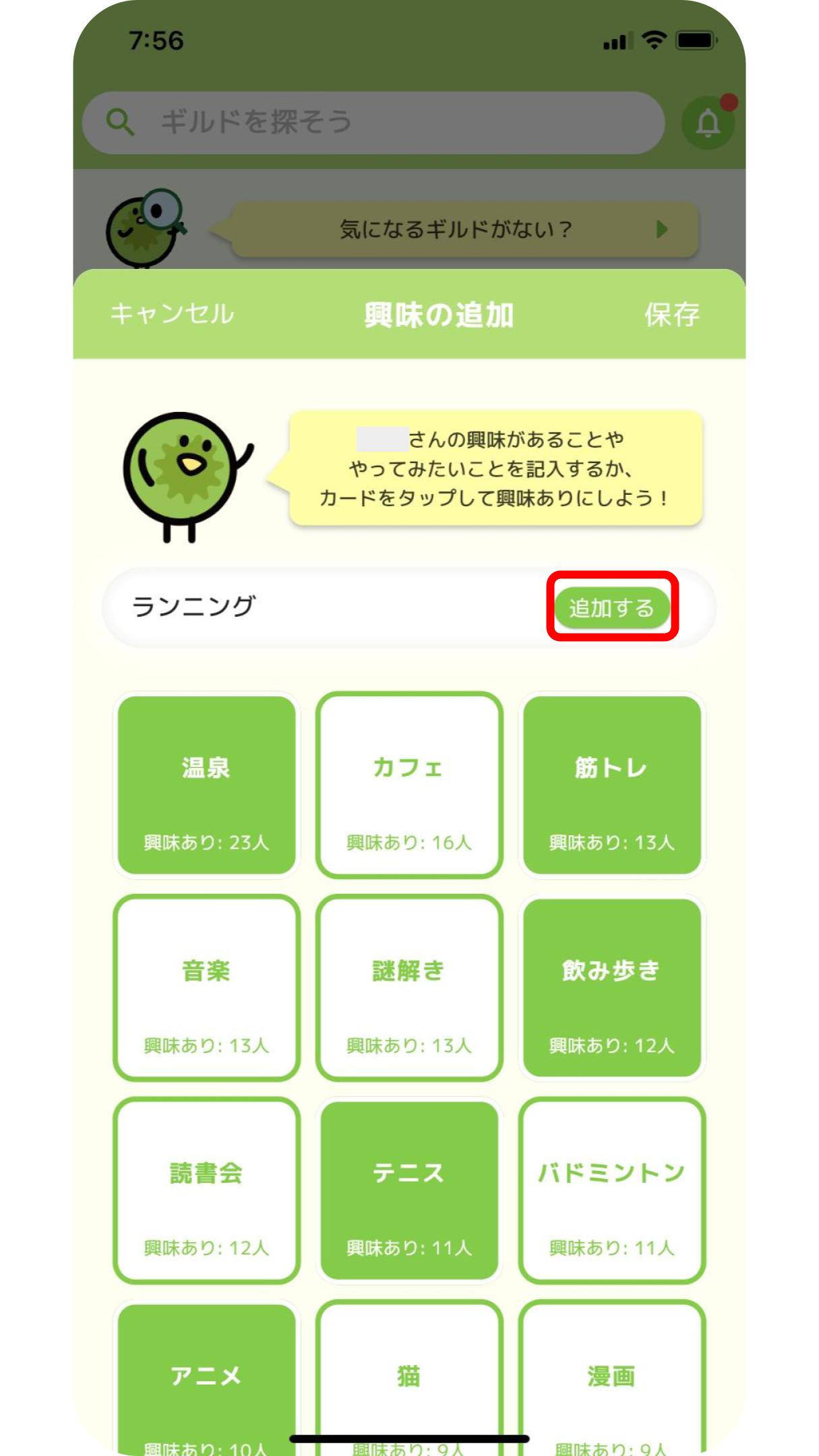Select the 漫画 interest card
The image size is (819, 1456).
tap(611, 1378)
